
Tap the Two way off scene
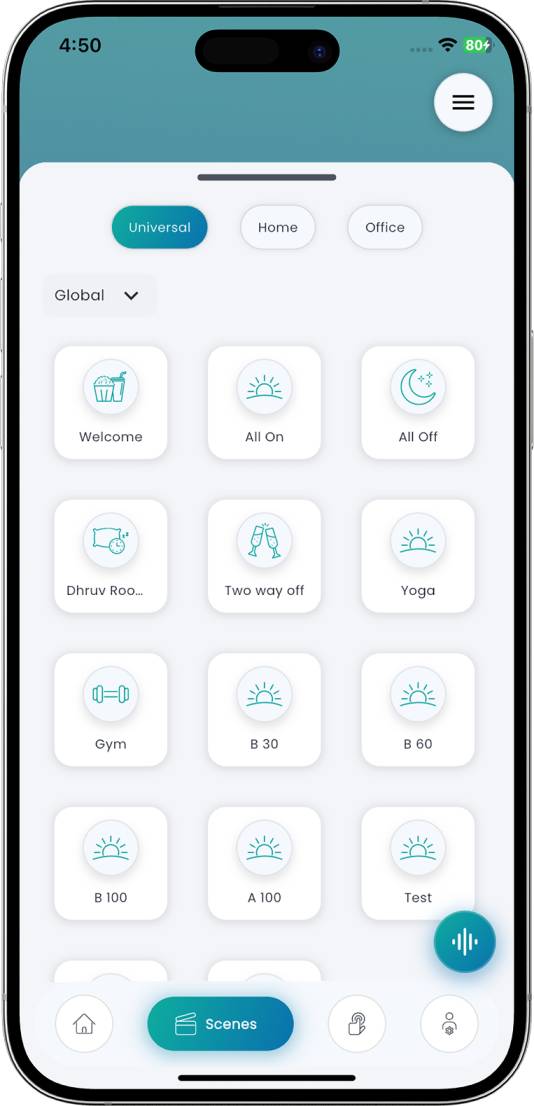coord(265,556)
